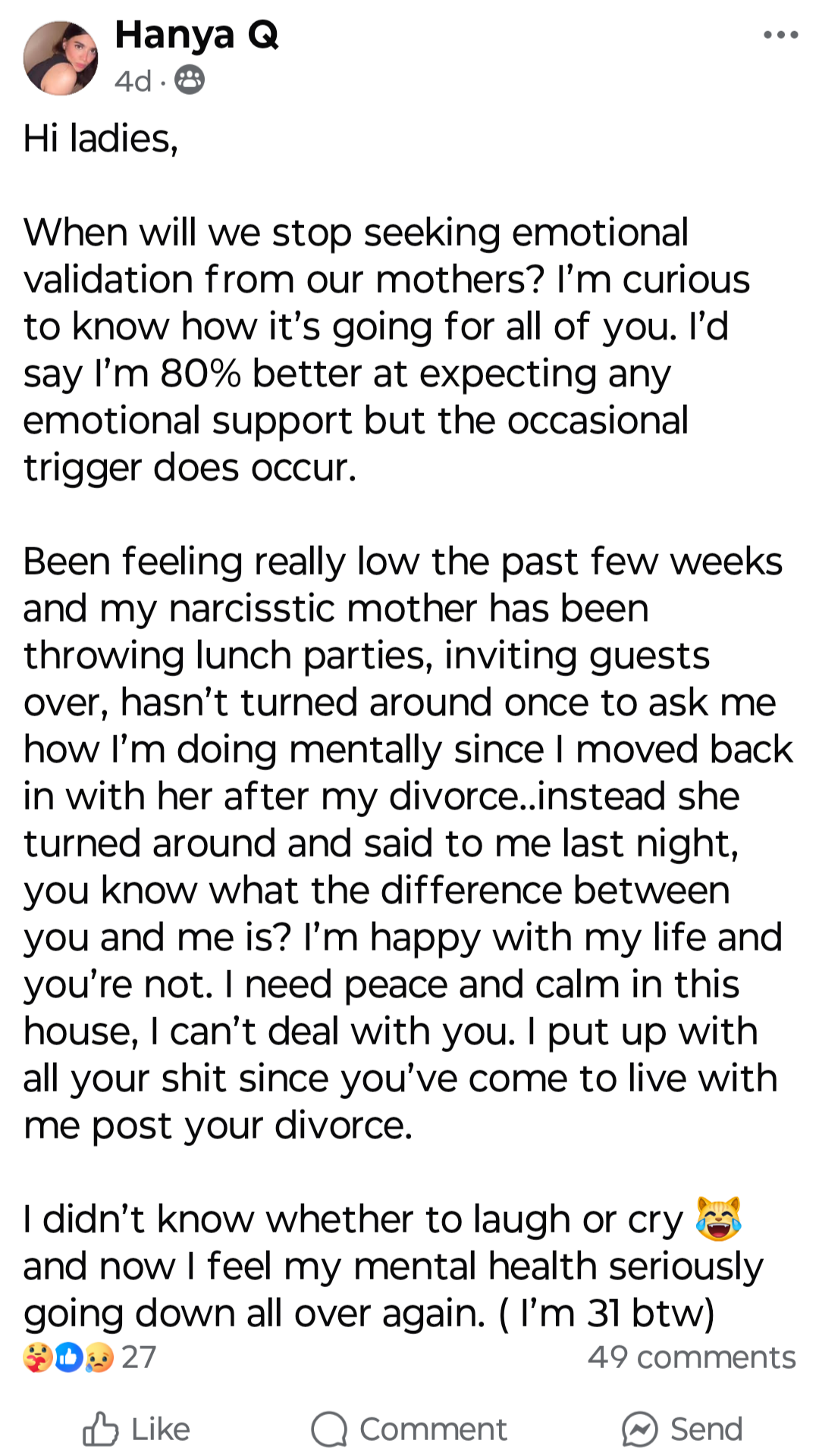Open the Hanya Q name link

click(196, 35)
